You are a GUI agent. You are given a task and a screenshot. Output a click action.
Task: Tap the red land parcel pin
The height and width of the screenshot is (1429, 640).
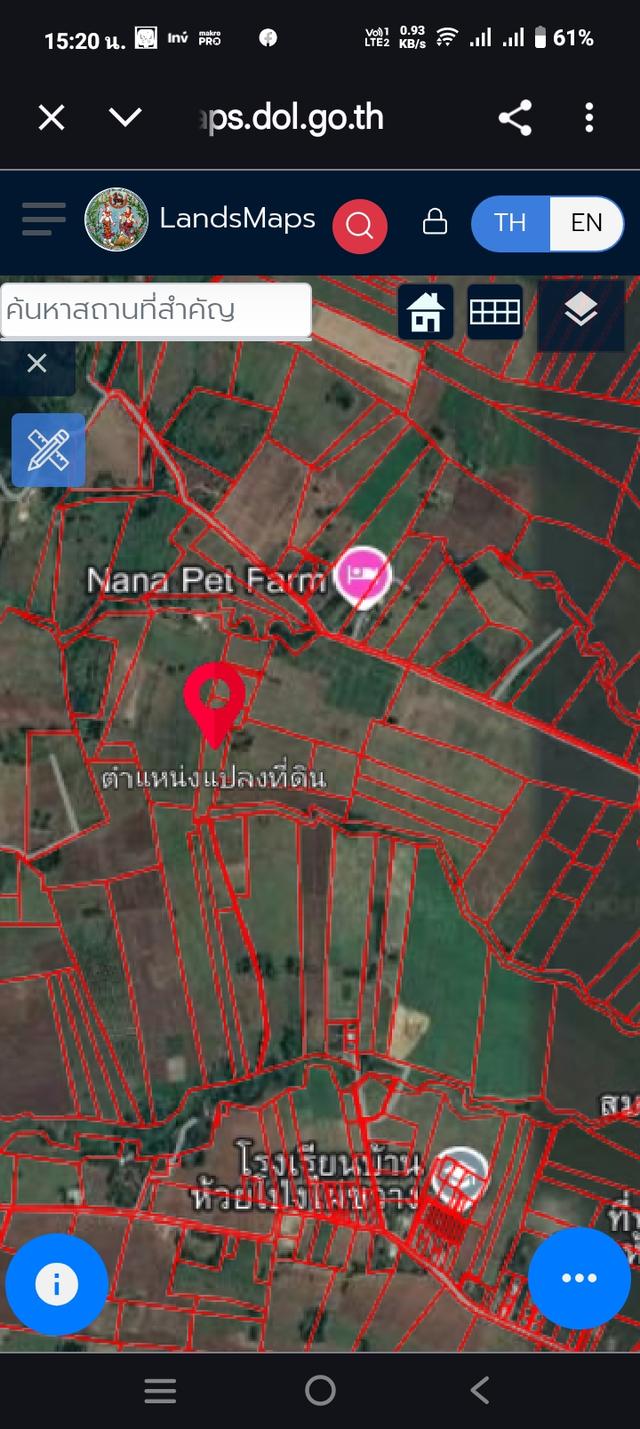coord(214,702)
